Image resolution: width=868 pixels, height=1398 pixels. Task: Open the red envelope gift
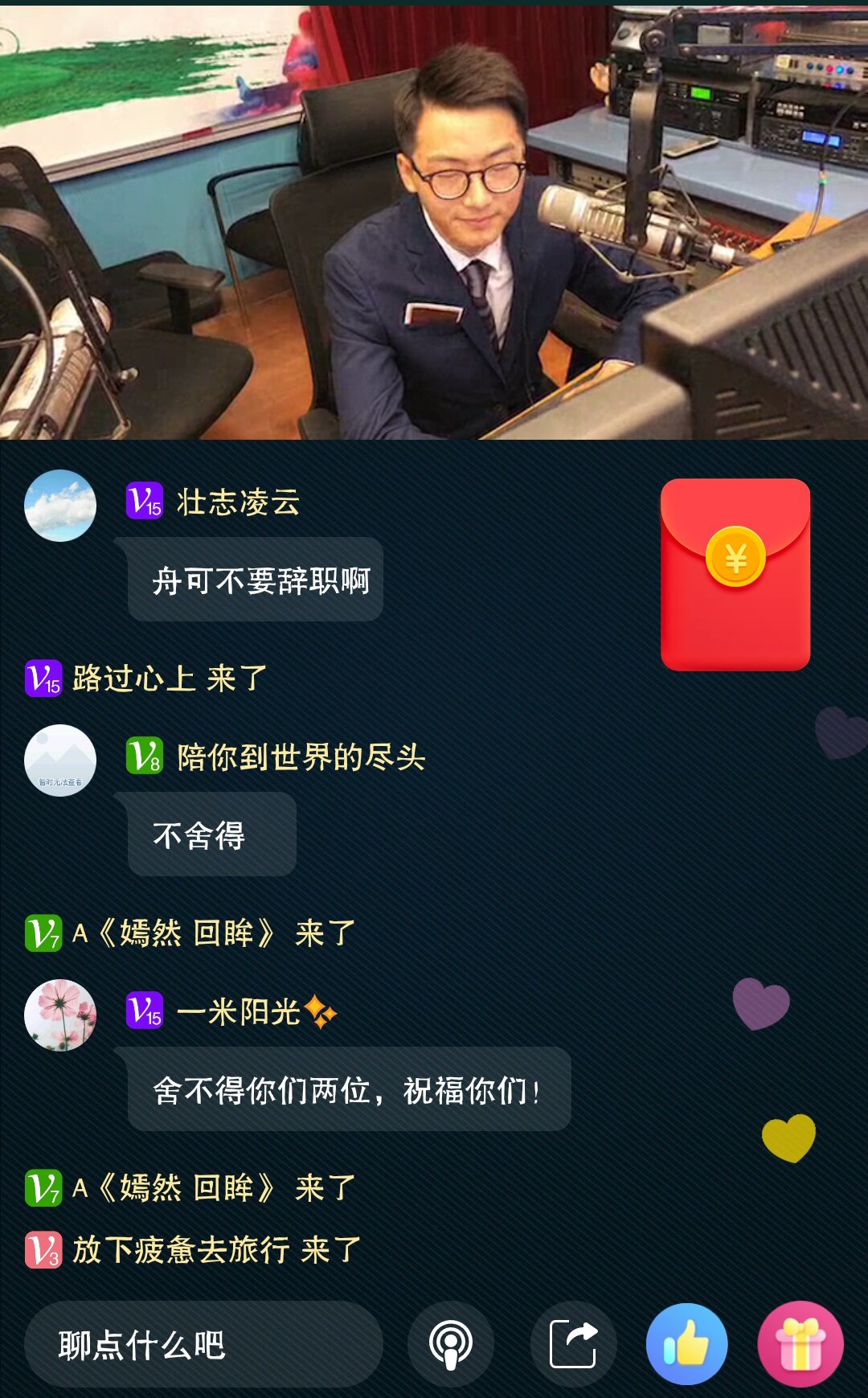click(735, 574)
